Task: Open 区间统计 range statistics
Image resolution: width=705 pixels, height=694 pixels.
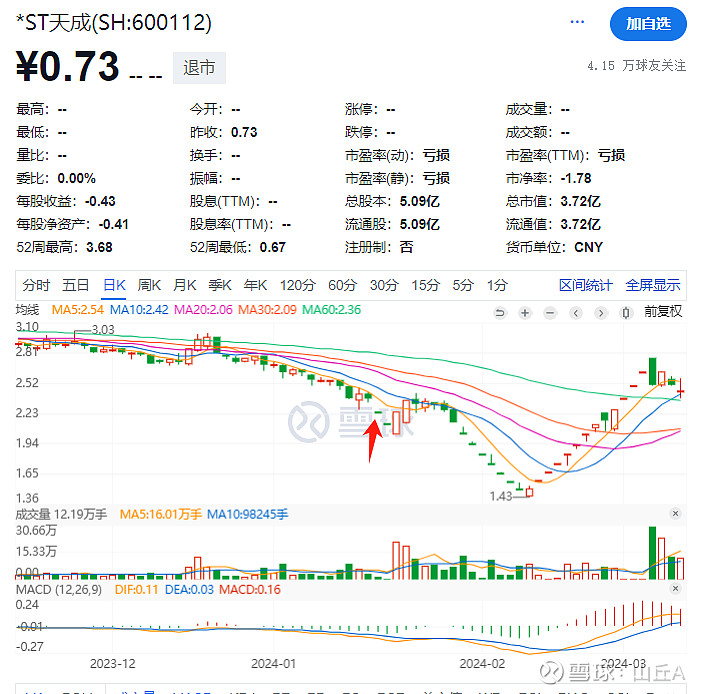Action: point(585,285)
